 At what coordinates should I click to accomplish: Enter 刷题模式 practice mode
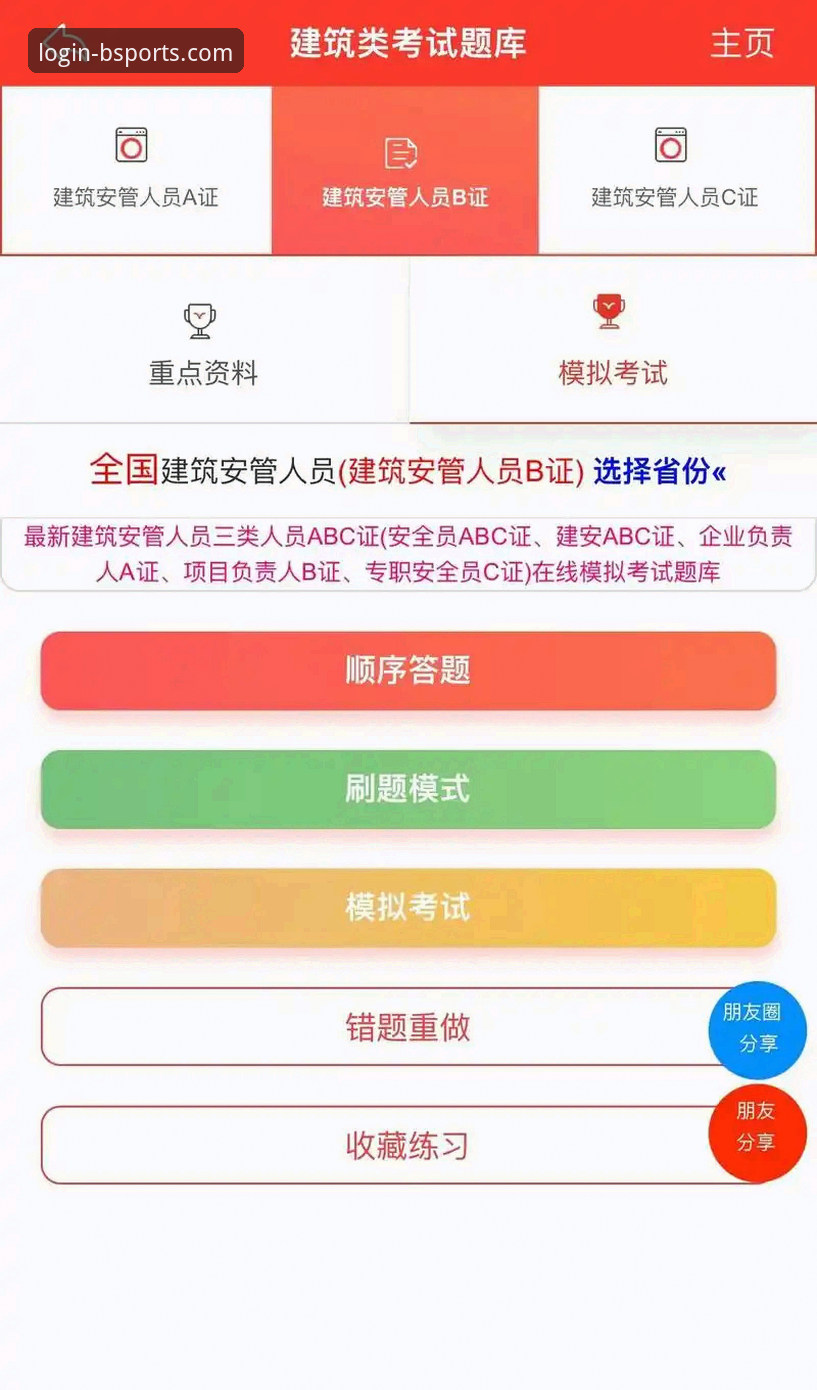[407, 789]
